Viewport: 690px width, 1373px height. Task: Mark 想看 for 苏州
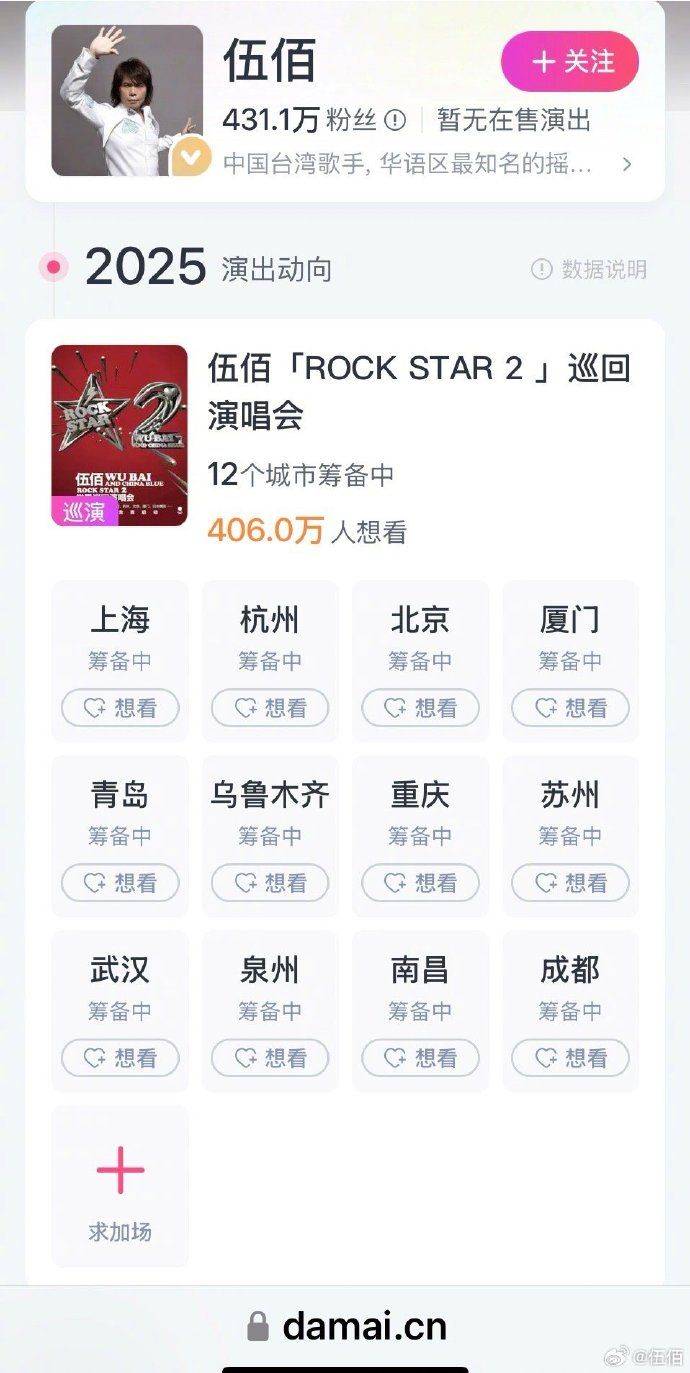click(570, 883)
